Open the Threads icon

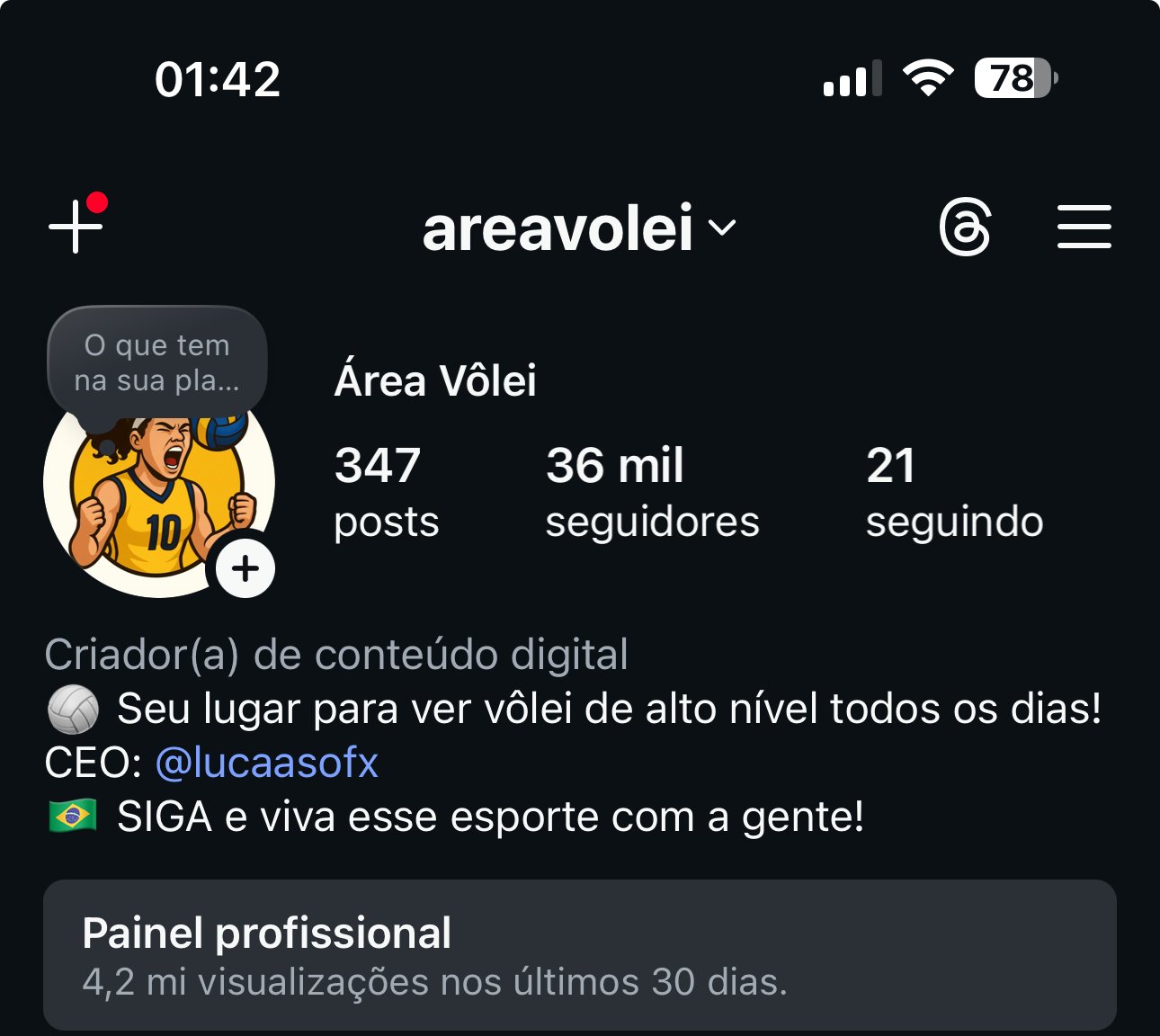(x=965, y=228)
